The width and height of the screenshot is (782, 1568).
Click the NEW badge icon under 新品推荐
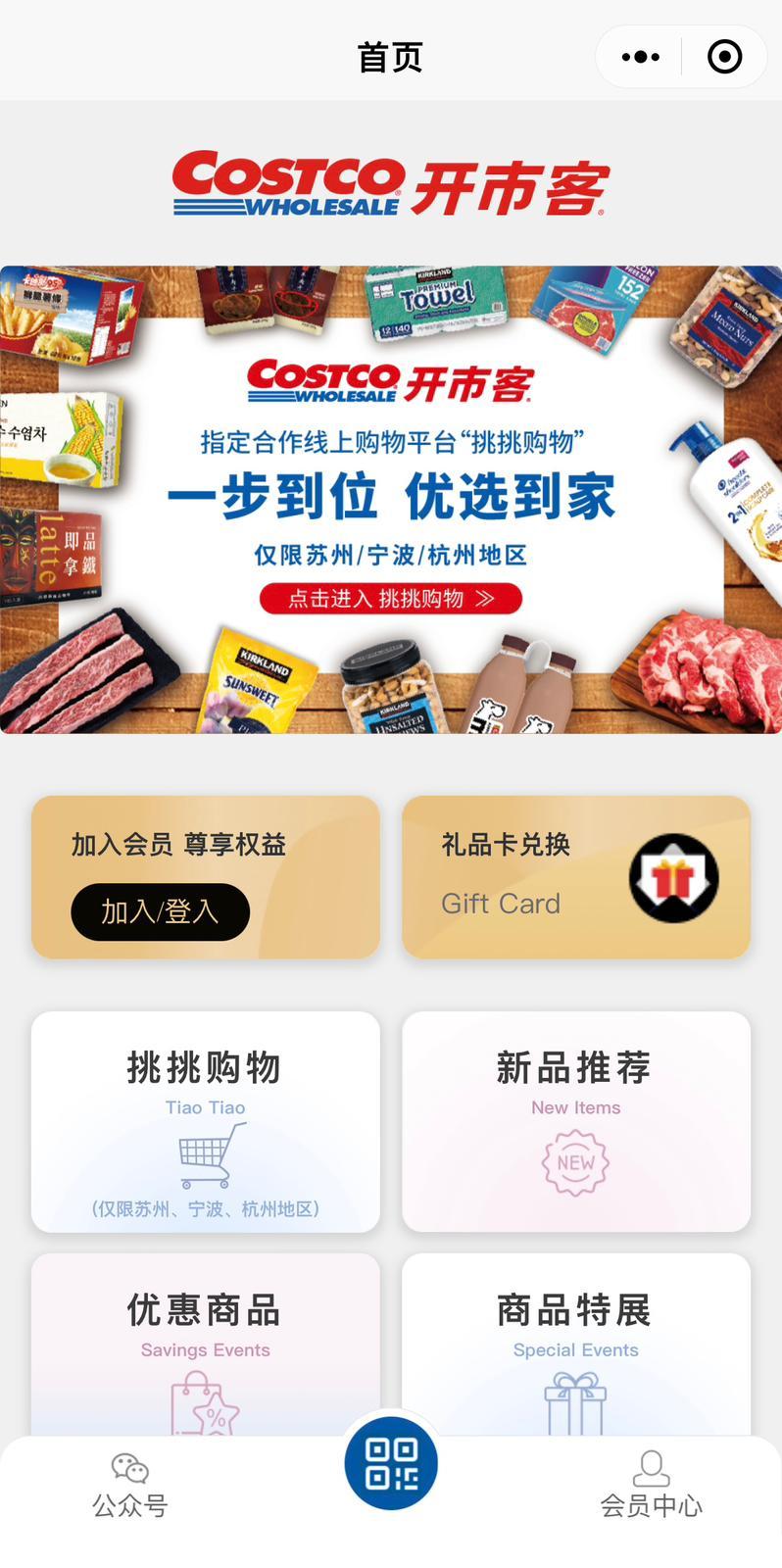[575, 1164]
